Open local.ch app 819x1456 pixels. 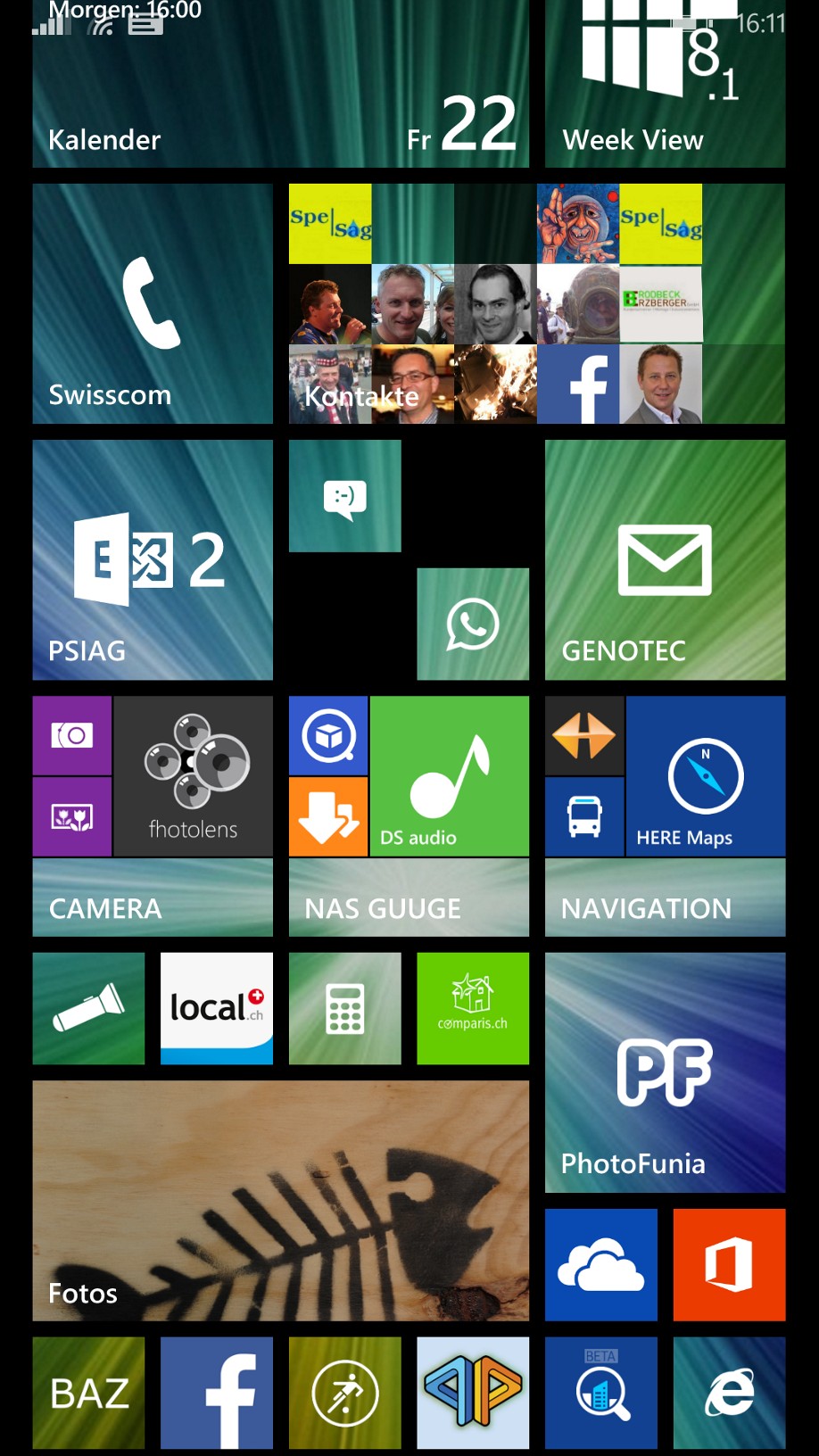tap(217, 1008)
